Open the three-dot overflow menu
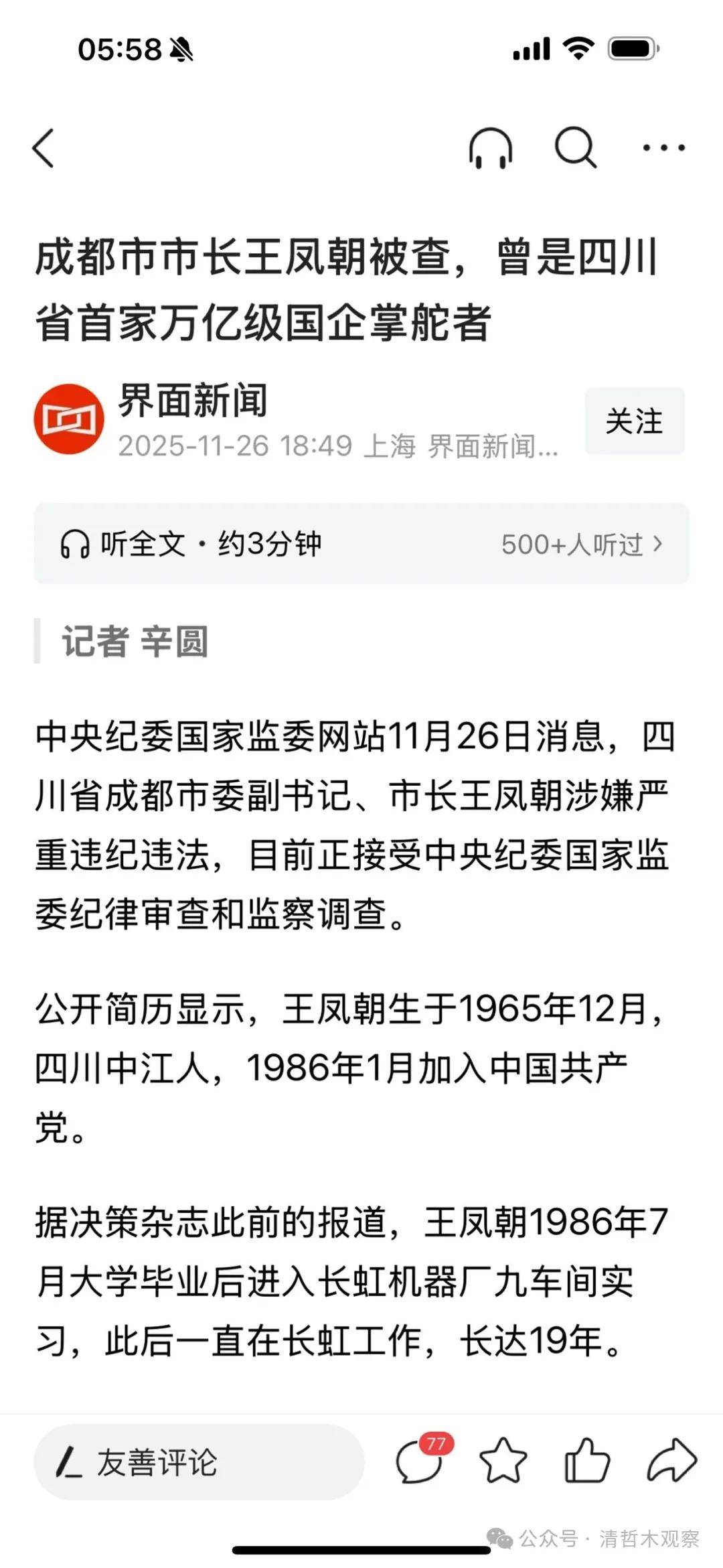The image size is (723, 1568). [663, 147]
